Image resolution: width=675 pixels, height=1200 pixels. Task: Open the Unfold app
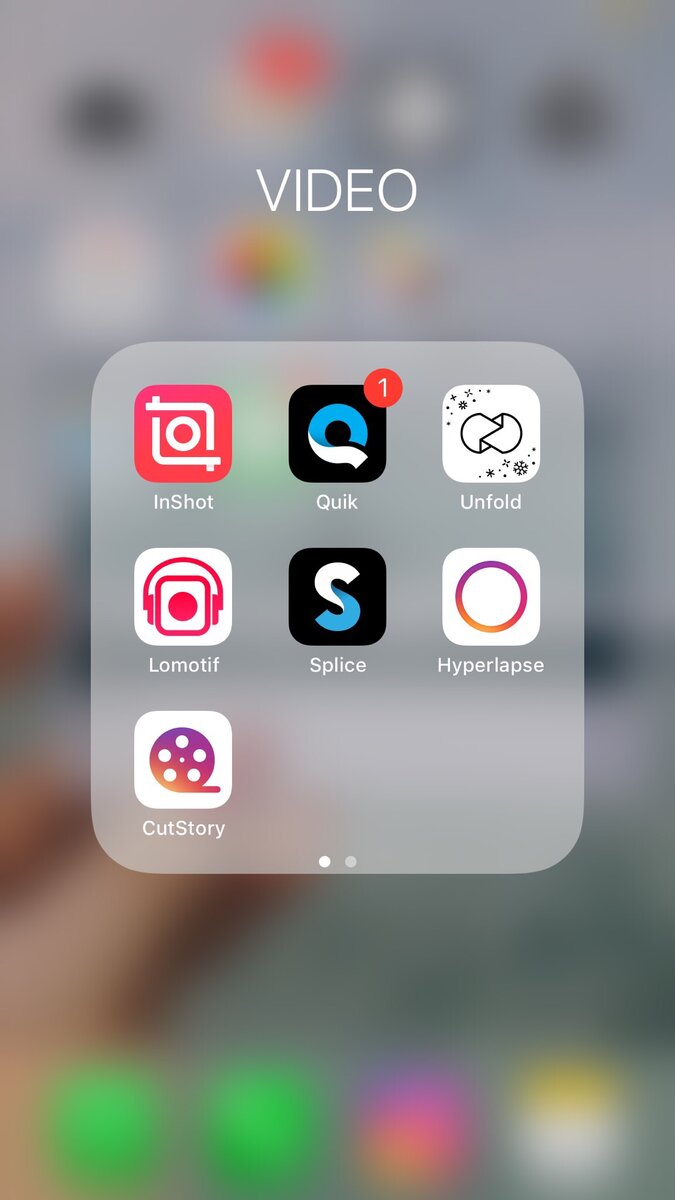pyautogui.click(x=491, y=434)
